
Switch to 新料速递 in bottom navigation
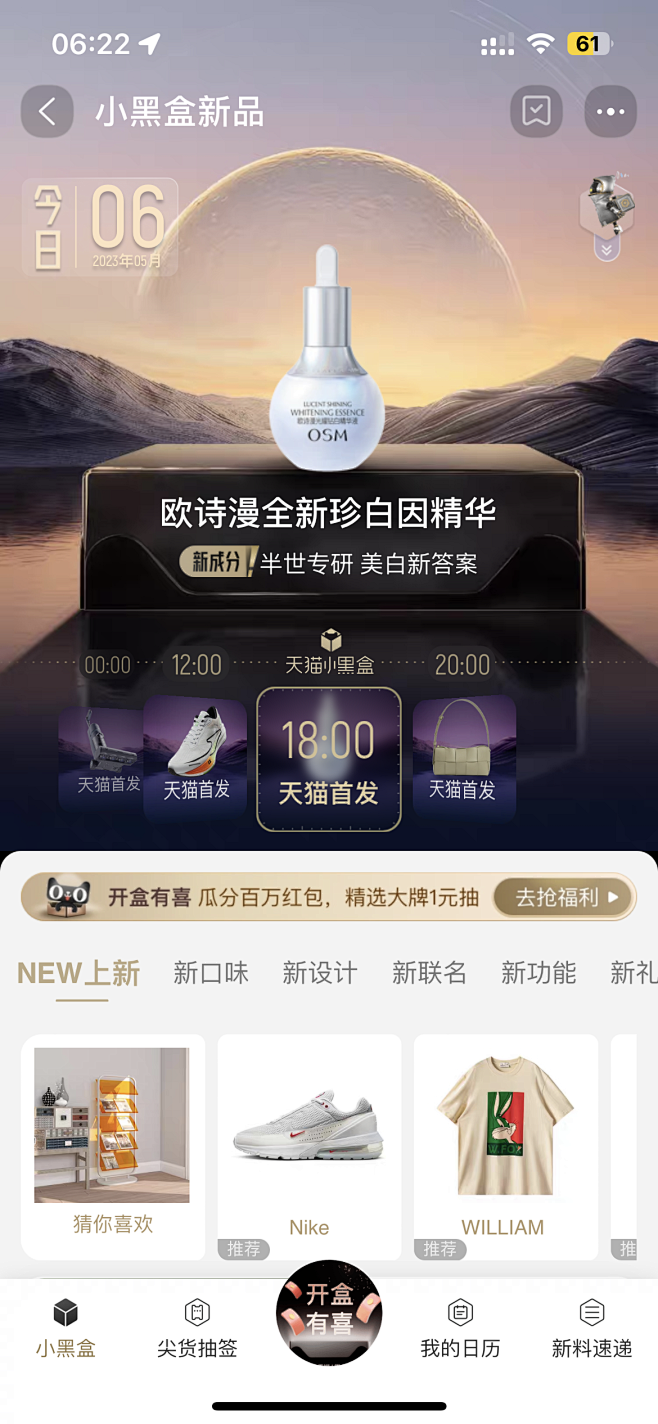592,1329
